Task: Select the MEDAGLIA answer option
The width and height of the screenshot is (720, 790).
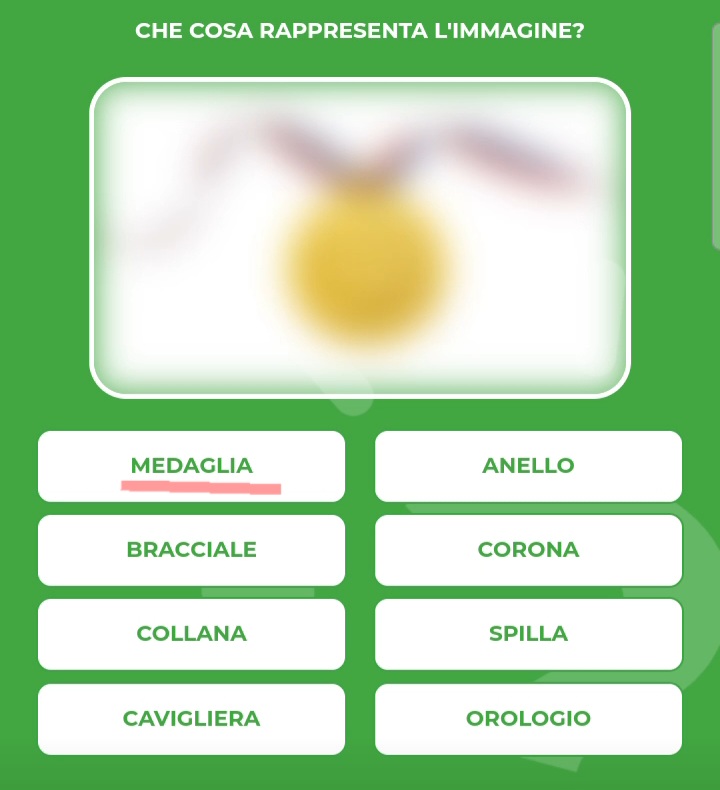Action: (x=191, y=465)
